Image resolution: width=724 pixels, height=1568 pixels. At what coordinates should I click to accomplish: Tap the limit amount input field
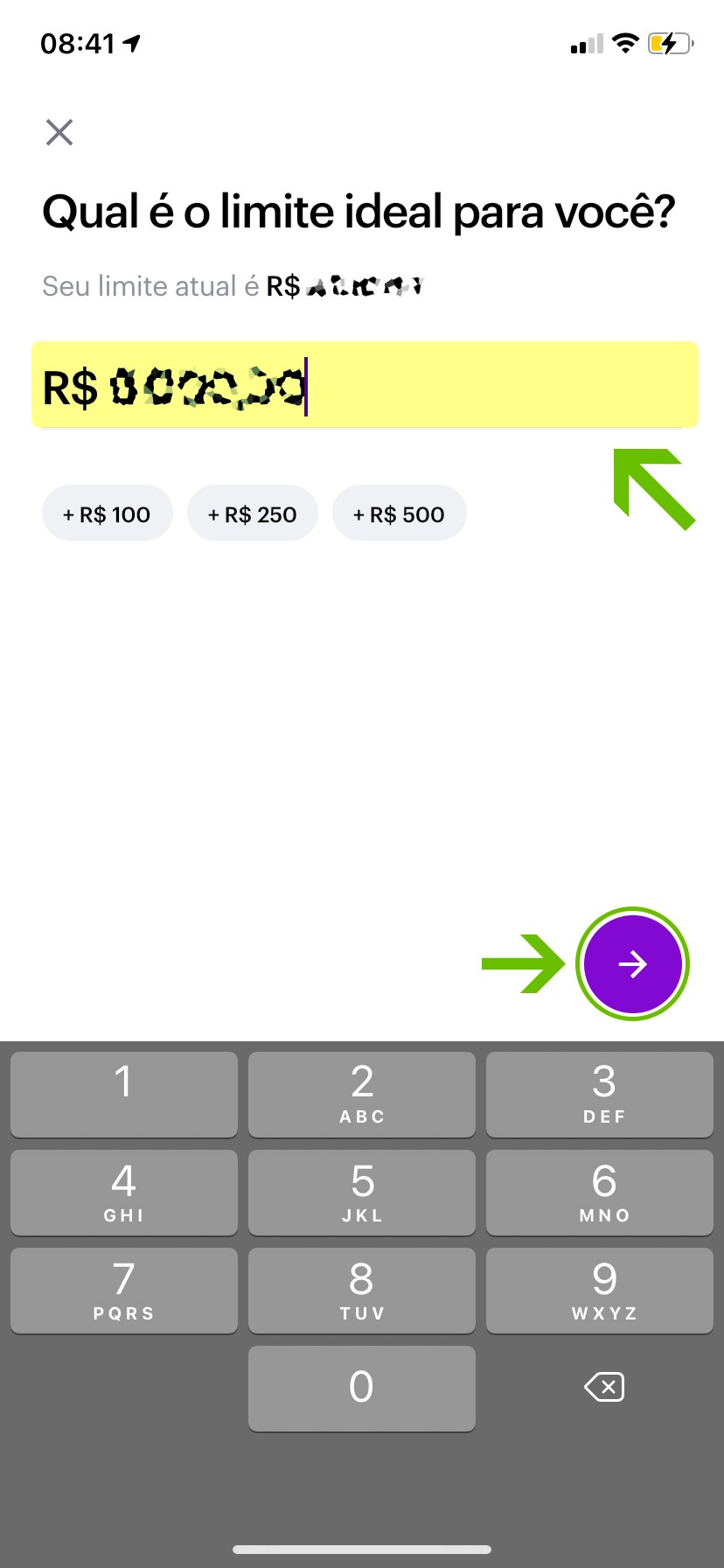point(364,386)
